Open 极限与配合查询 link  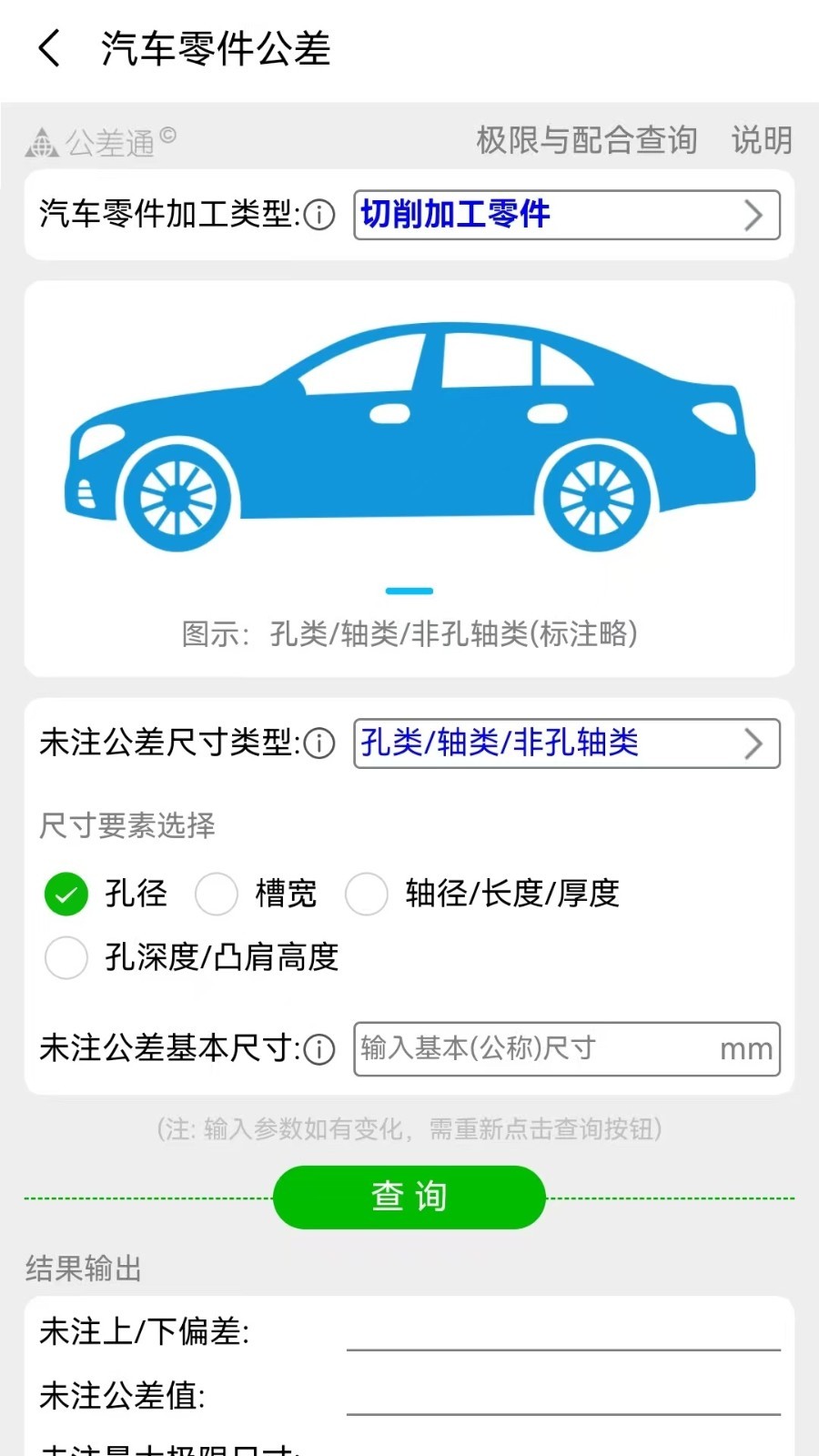coord(586,140)
